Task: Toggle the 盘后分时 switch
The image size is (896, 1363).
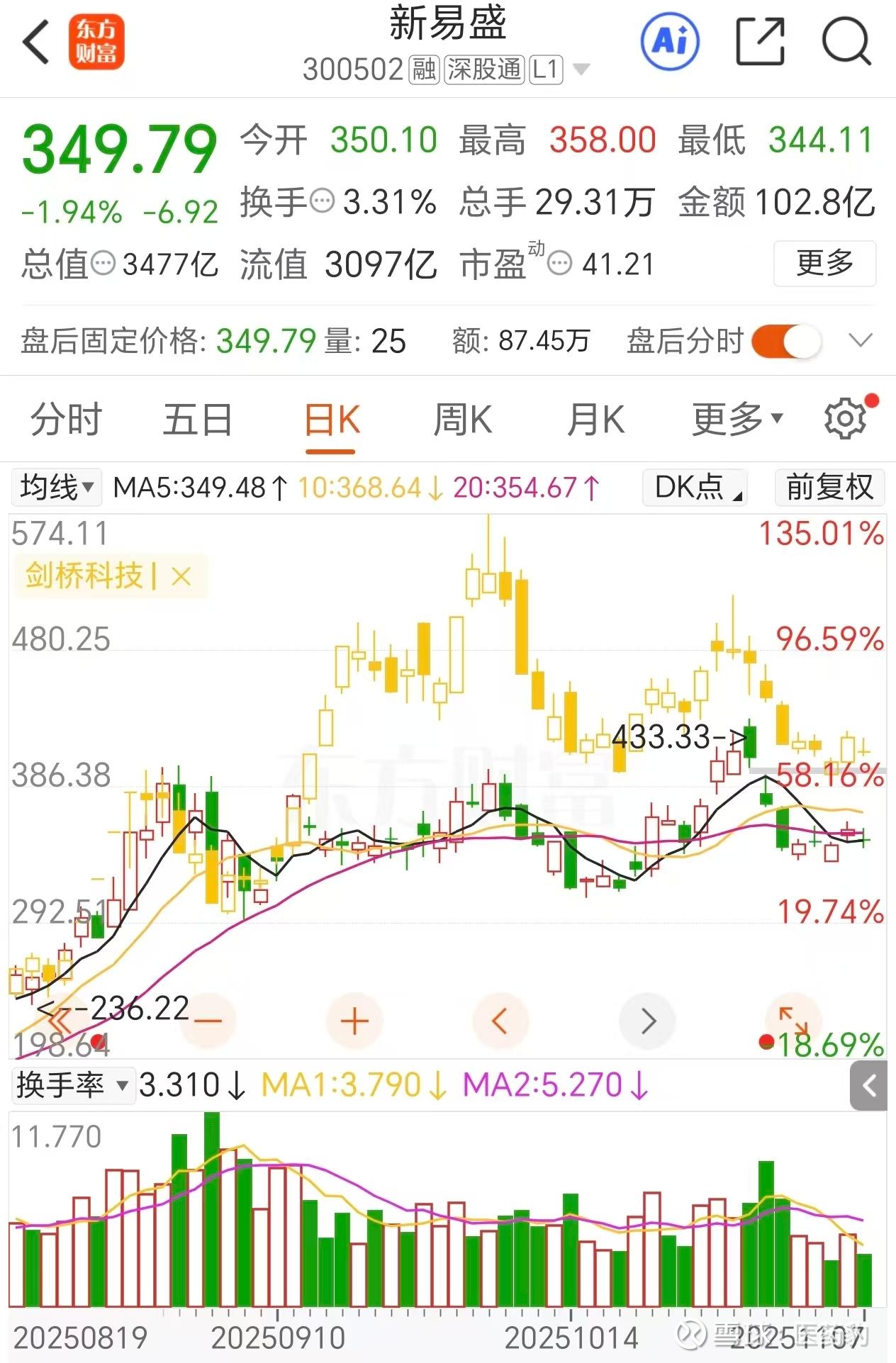Action: (x=787, y=342)
